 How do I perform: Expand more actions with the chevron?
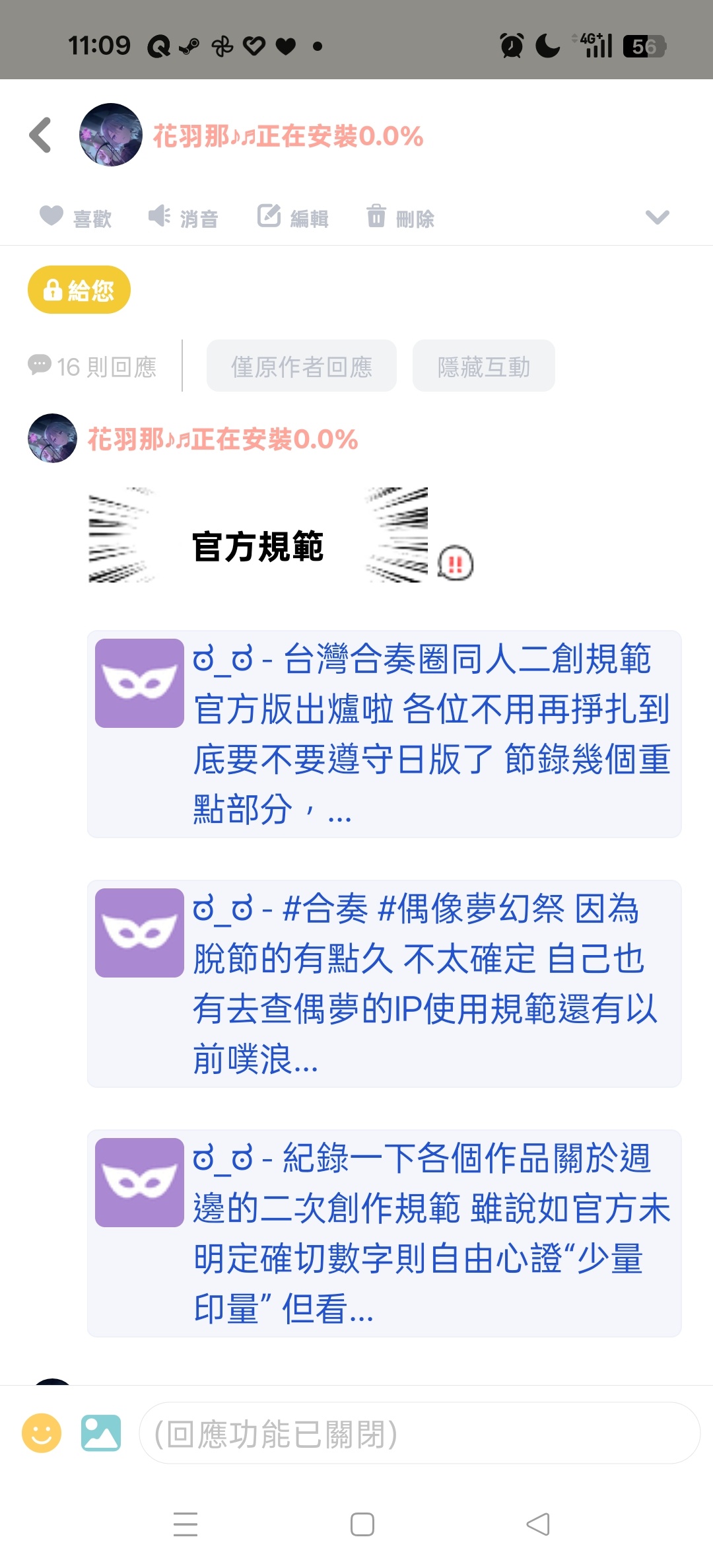(x=657, y=217)
